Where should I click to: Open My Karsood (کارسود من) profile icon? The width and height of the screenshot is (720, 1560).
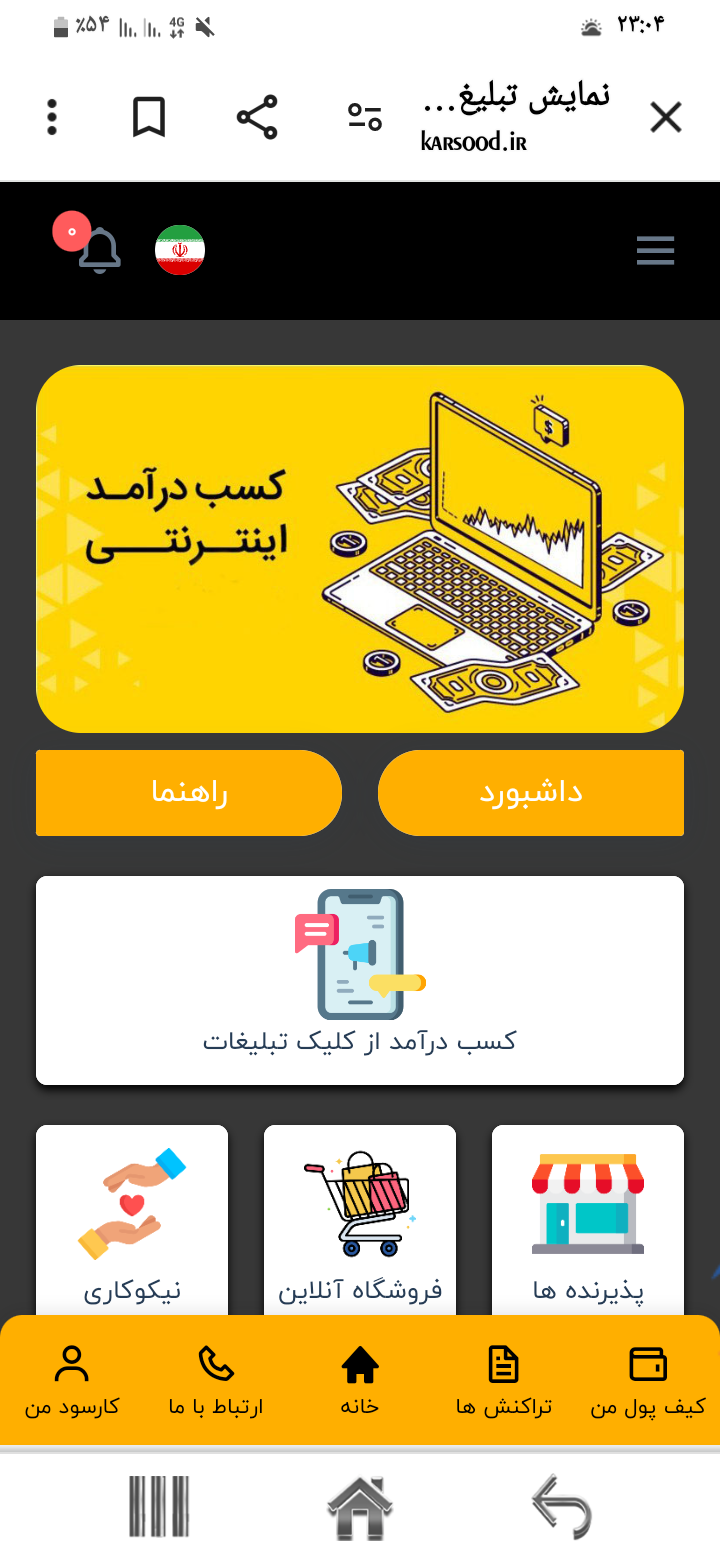coord(71,1362)
